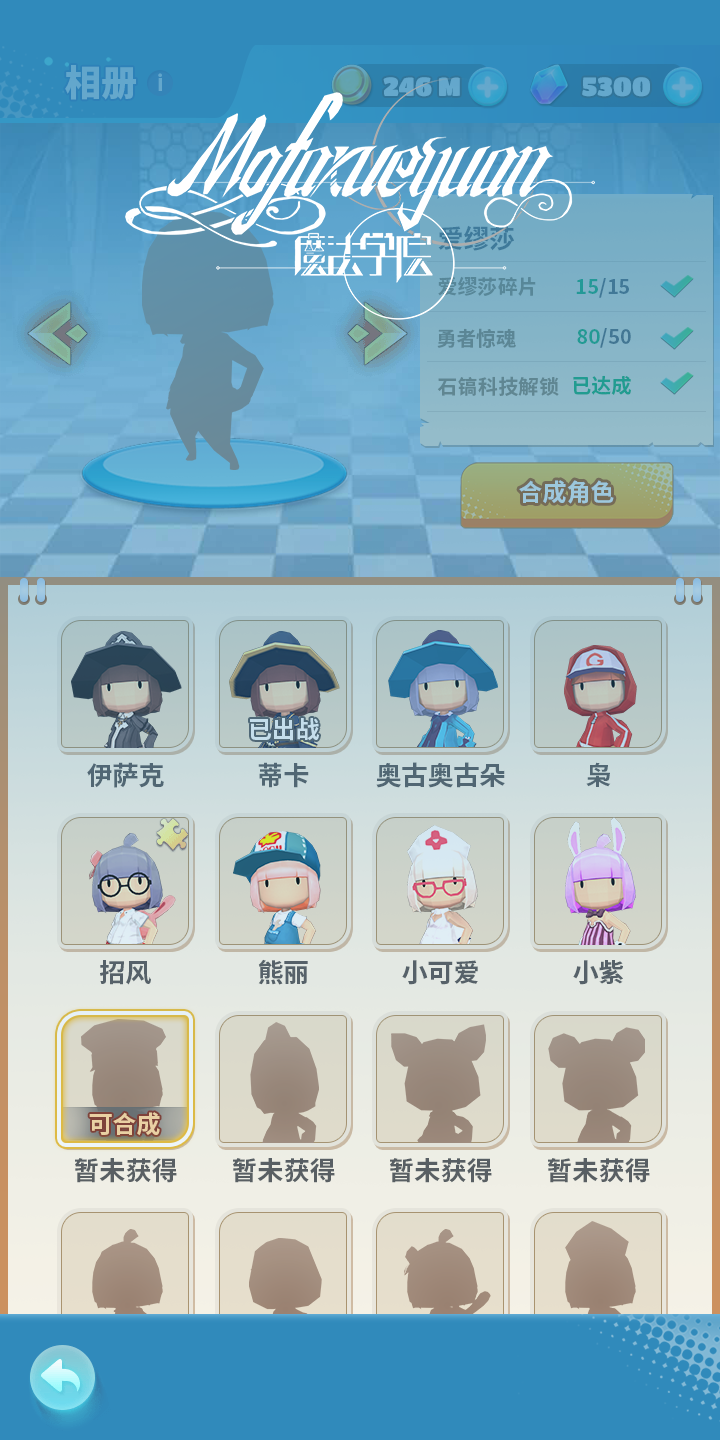This screenshot has width=720, height=1440.
Task: Select the character 熊丽
Action: tap(283, 882)
